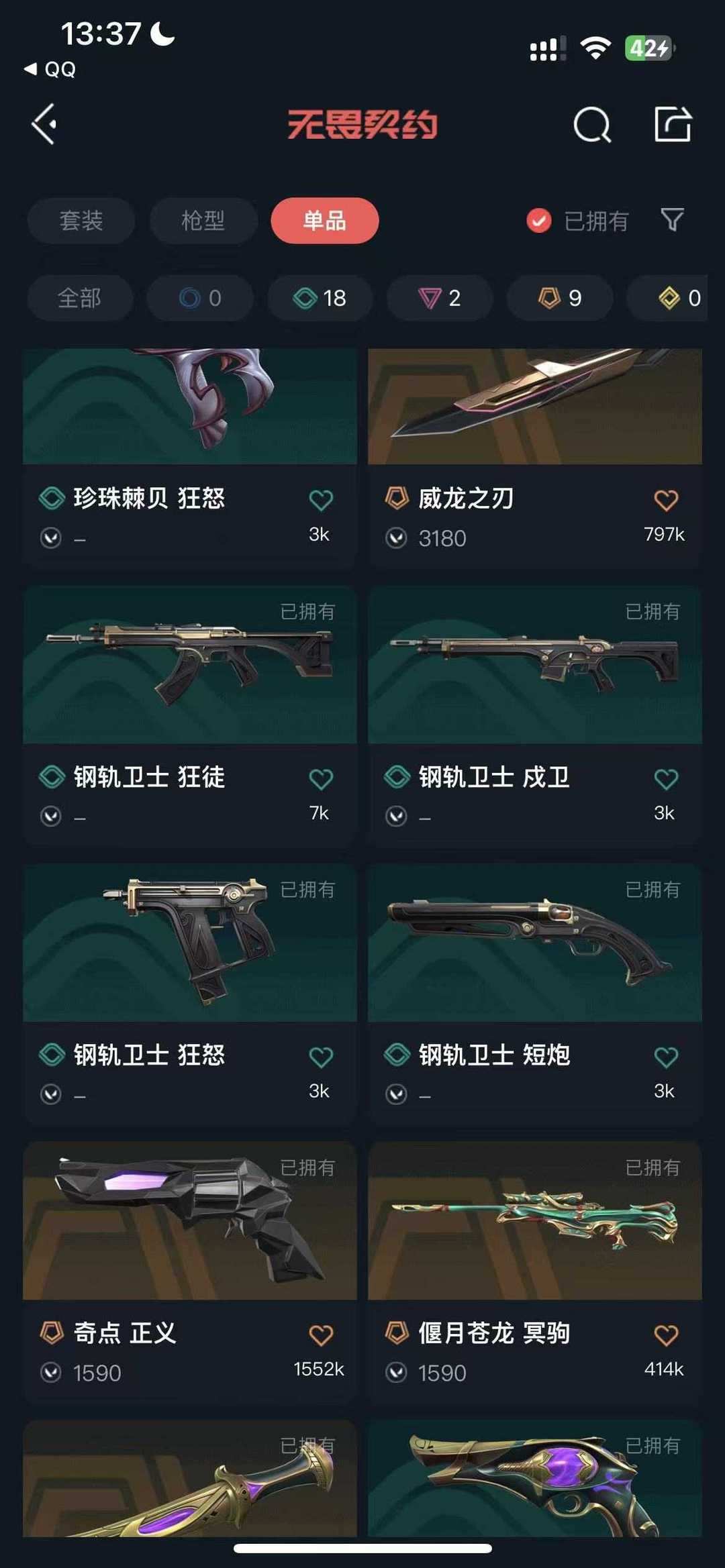Favorite the 钢轨卫士 戍卫 skin
The width and height of the screenshot is (725, 1568).
tap(665, 779)
